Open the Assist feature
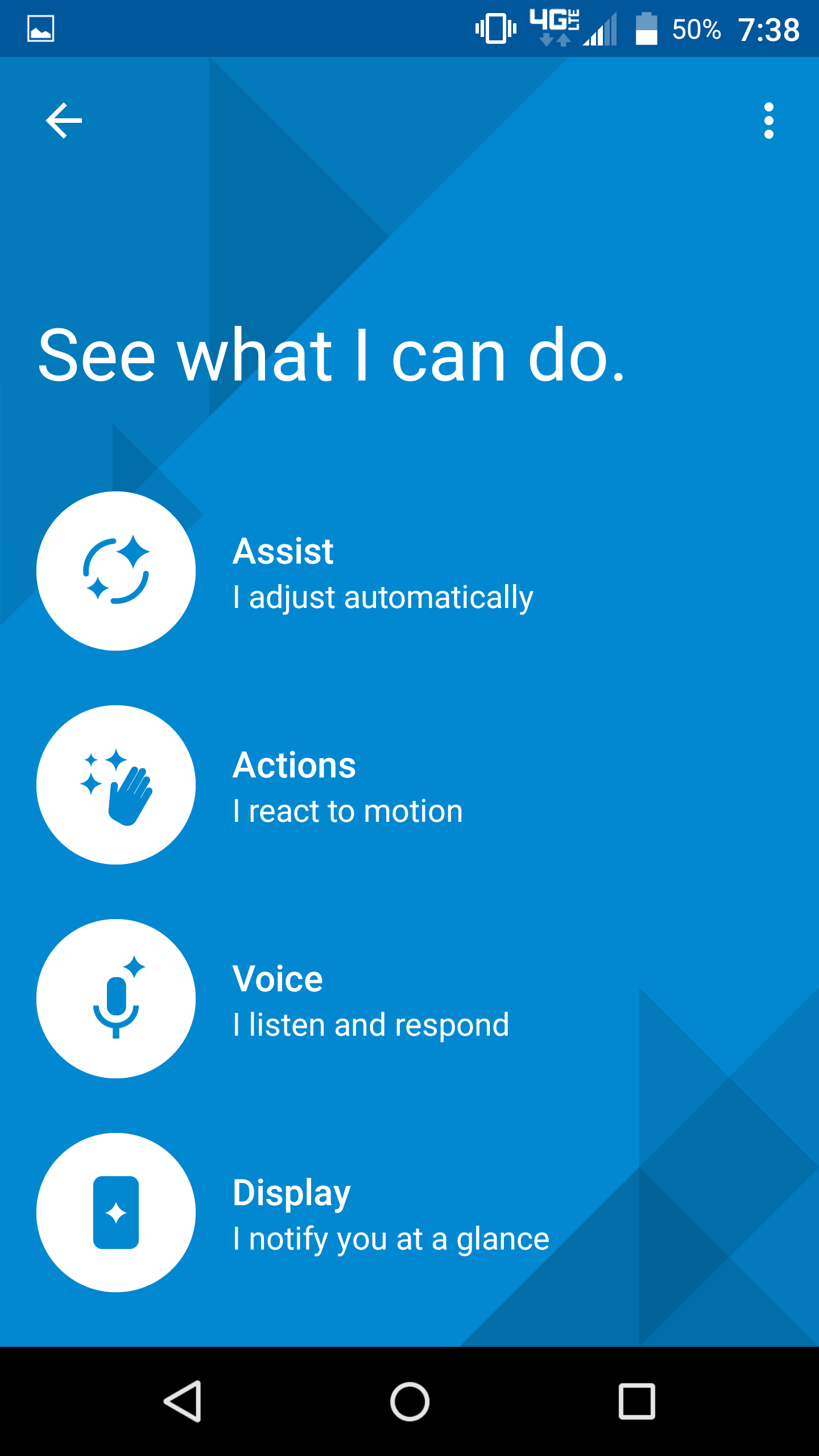819x1456 pixels. (409, 571)
